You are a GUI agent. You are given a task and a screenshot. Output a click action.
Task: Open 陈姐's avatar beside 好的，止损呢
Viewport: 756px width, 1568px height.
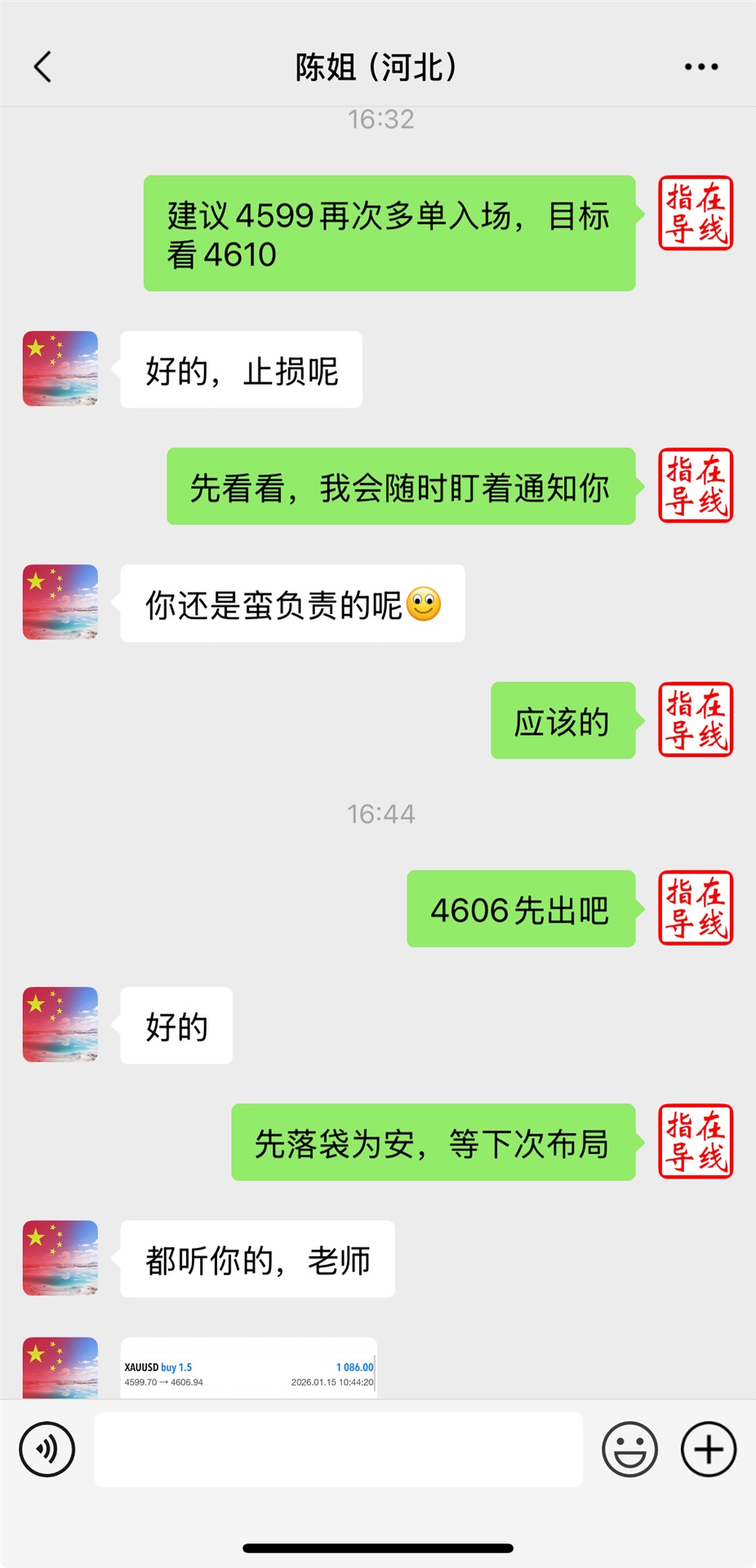(60, 368)
